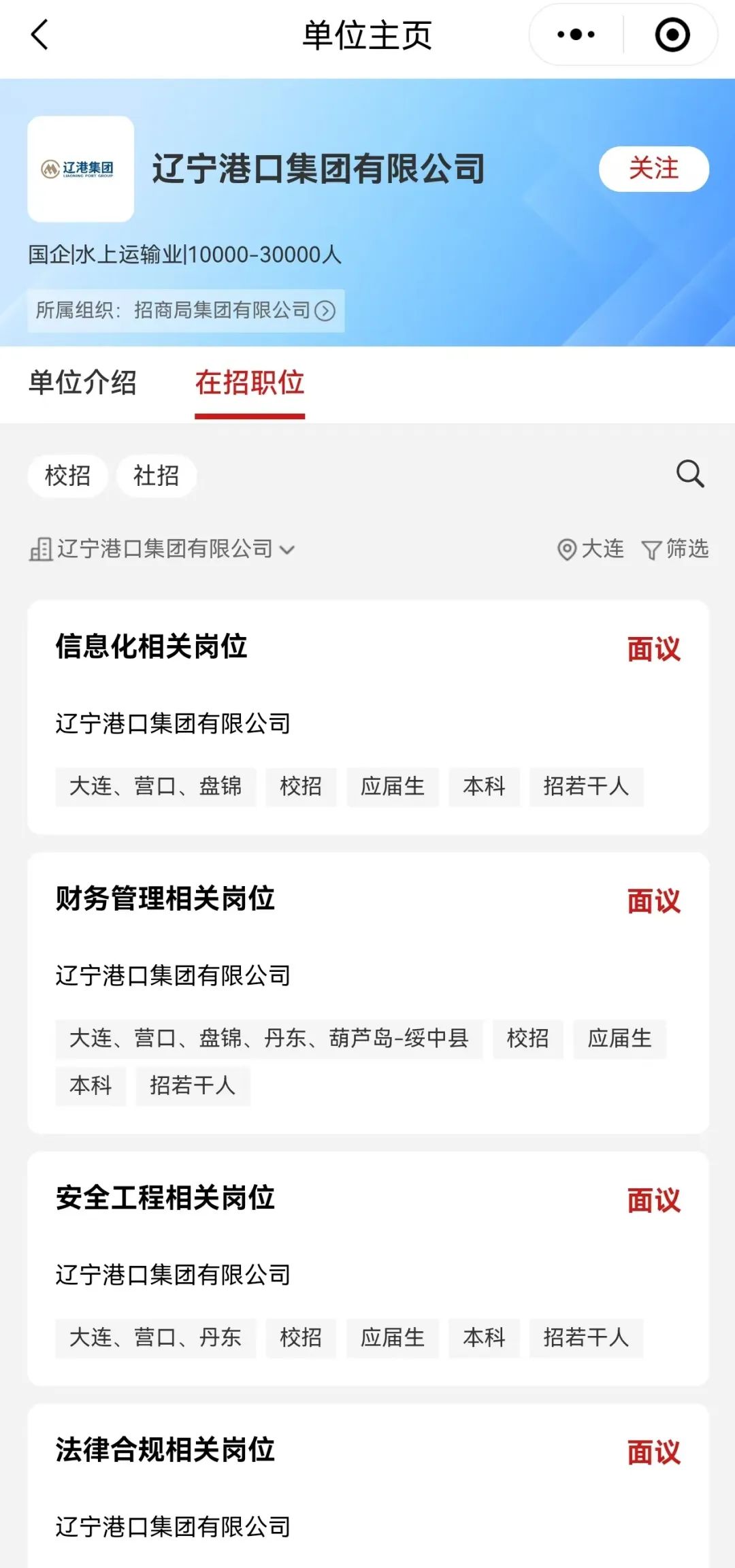Expand the 辽宁港口集团有限公司 company dropdown
The width and height of the screenshot is (735, 1568).
click(162, 549)
